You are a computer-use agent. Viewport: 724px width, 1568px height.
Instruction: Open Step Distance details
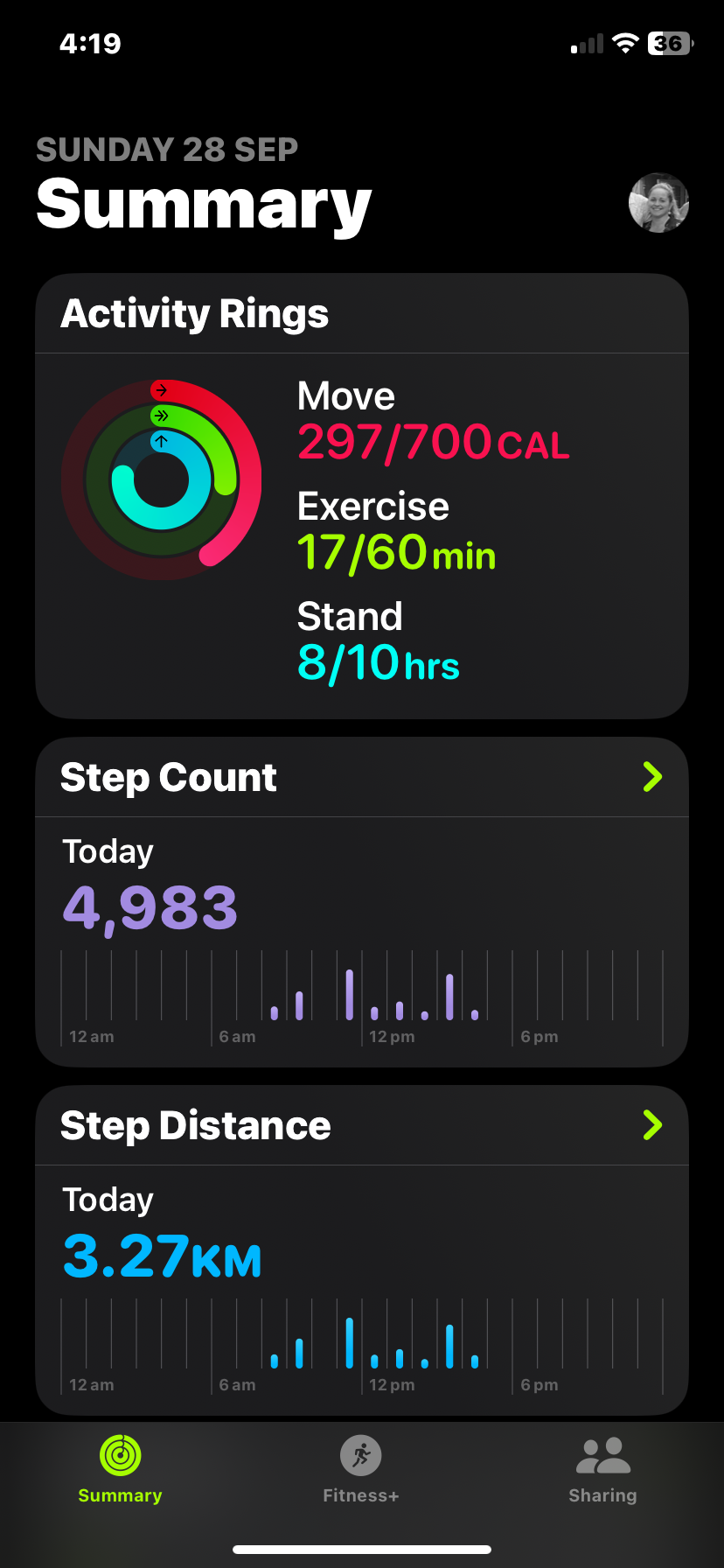(651, 1125)
